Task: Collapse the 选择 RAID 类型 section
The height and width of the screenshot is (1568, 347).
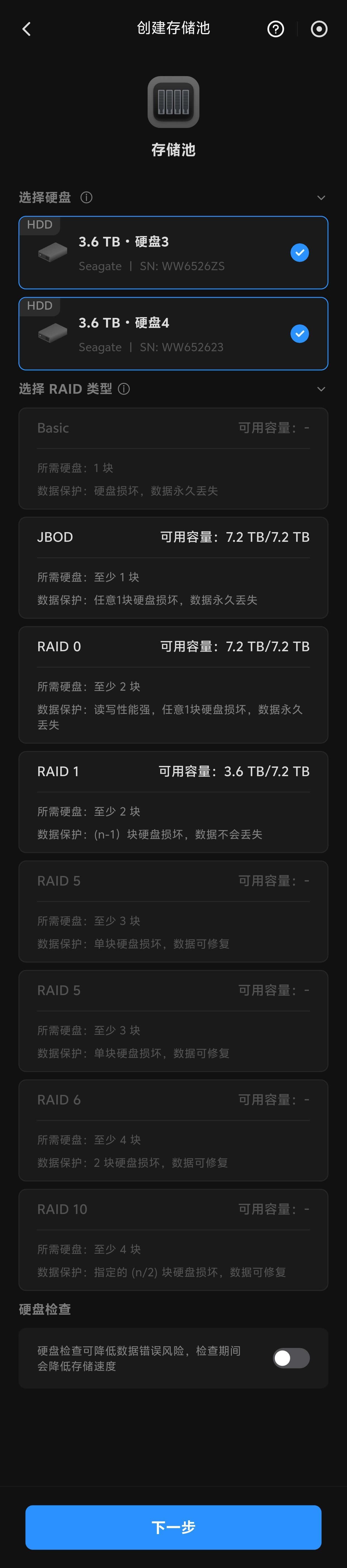Action: pos(321,389)
